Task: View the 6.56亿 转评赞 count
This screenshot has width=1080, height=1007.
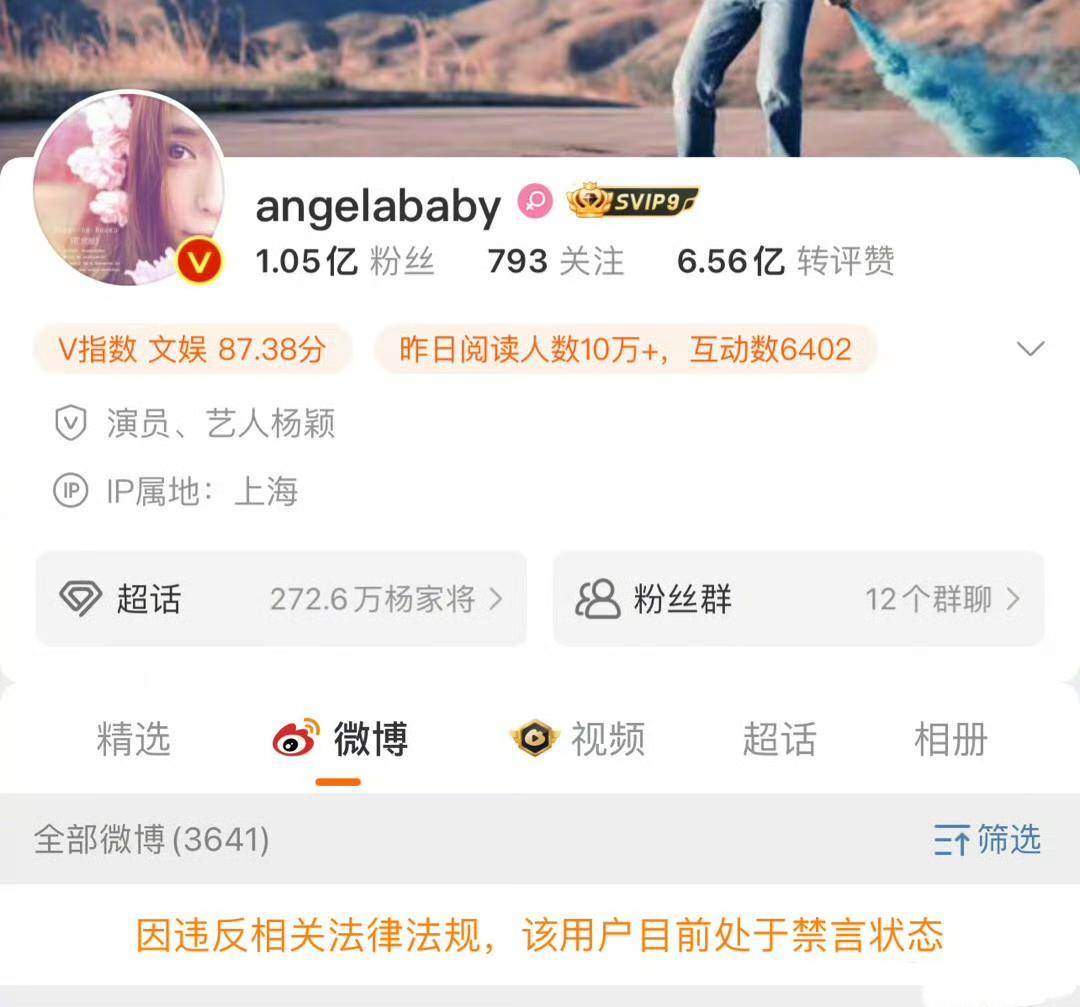Action: tap(785, 262)
